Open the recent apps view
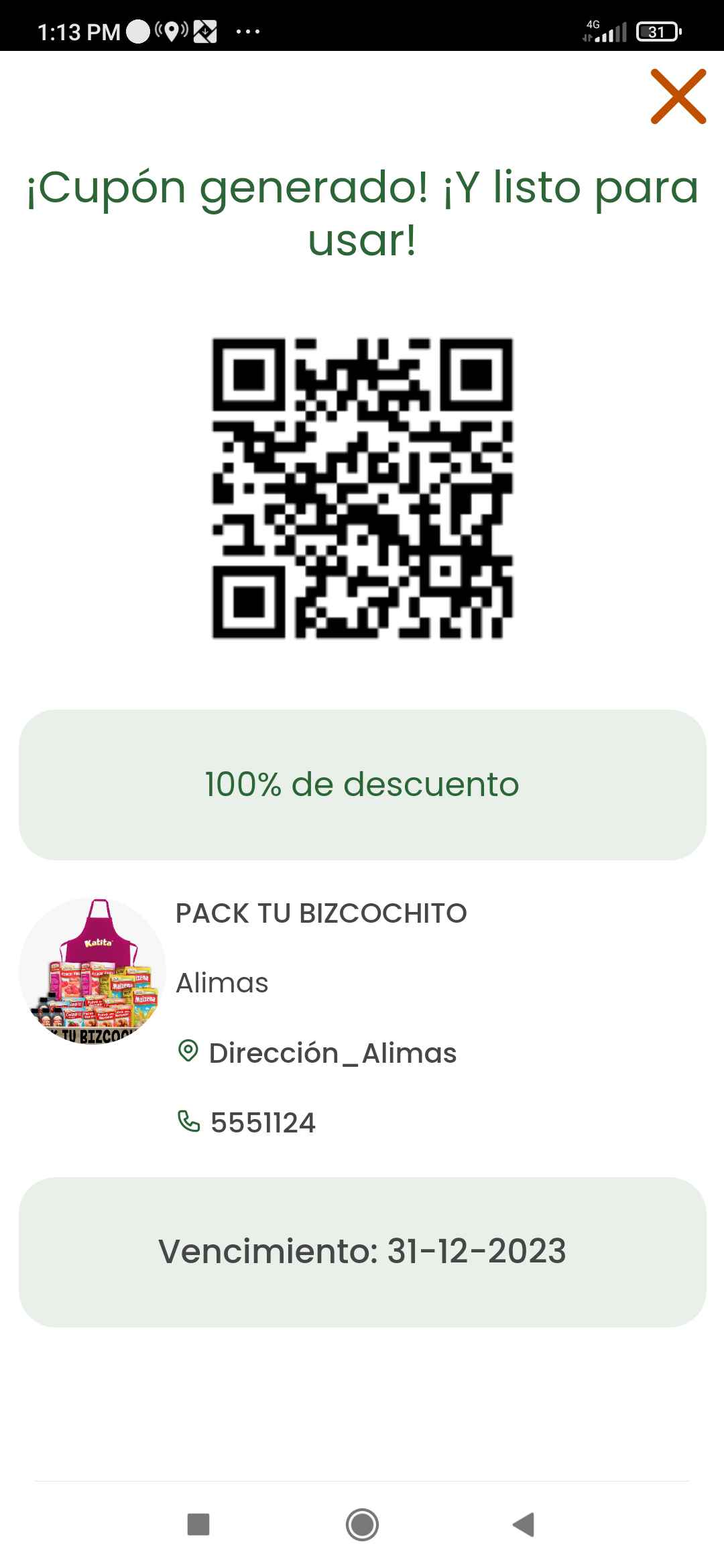 (198, 1524)
